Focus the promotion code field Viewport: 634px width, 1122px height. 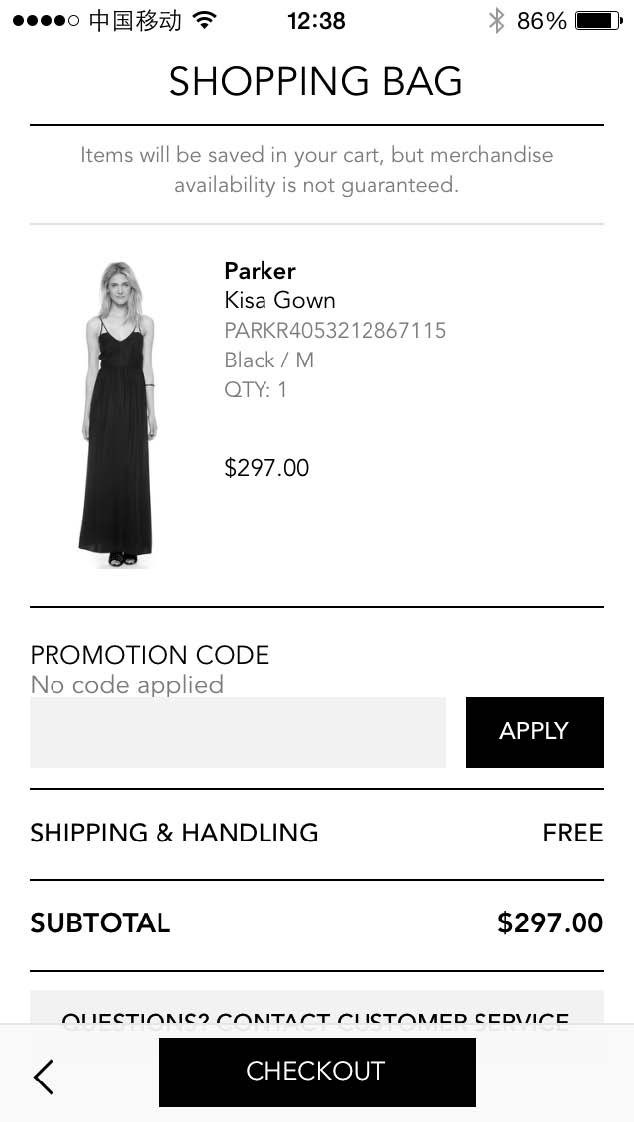point(238,732)
